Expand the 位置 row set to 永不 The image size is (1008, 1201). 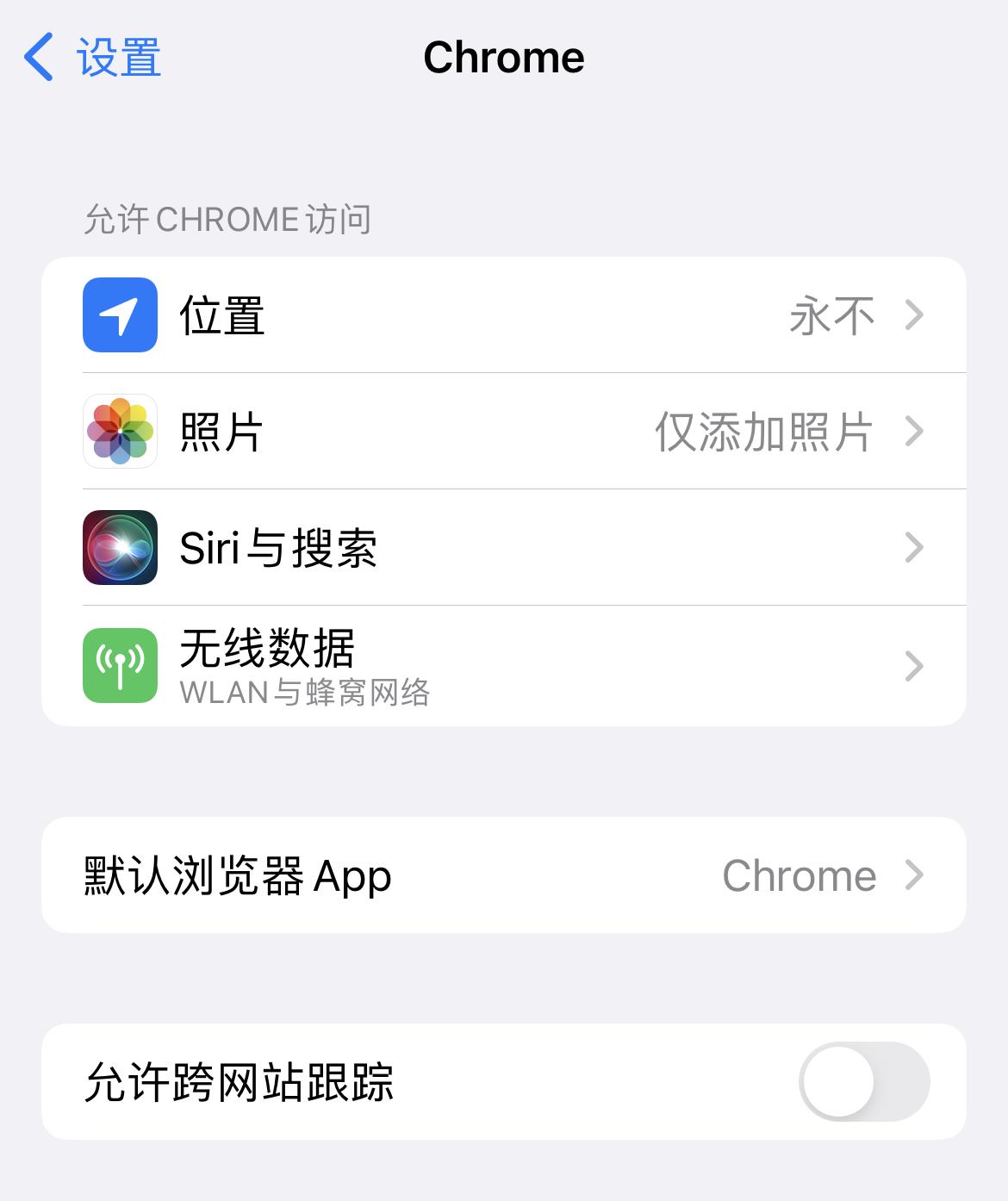pyautogui.click(x=504, y=314)
